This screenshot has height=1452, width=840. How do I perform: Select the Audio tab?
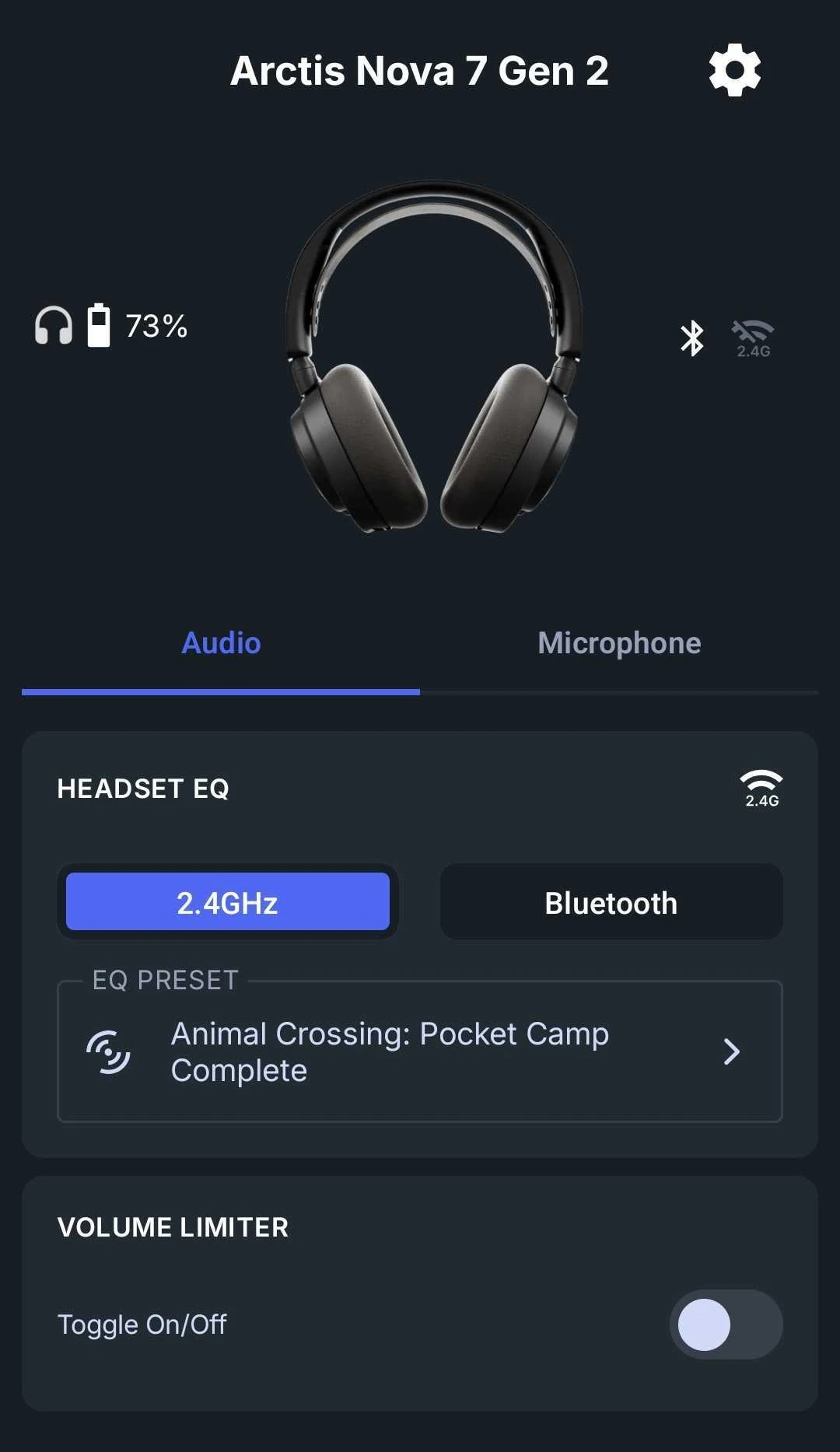pyautogui.click(x=221, y=643)
